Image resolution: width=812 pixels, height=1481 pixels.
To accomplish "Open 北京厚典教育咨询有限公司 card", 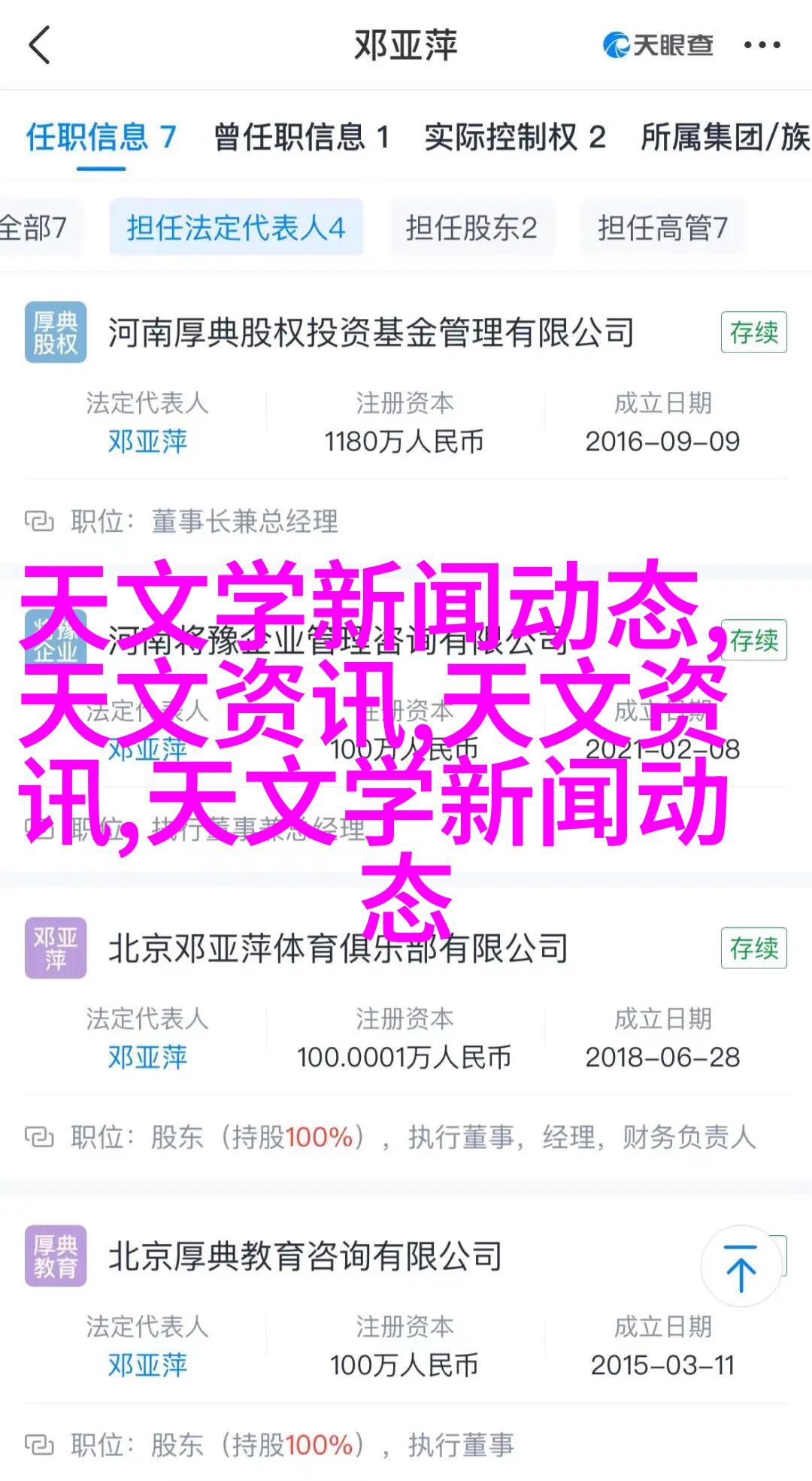I will [x=305, y=1256].
